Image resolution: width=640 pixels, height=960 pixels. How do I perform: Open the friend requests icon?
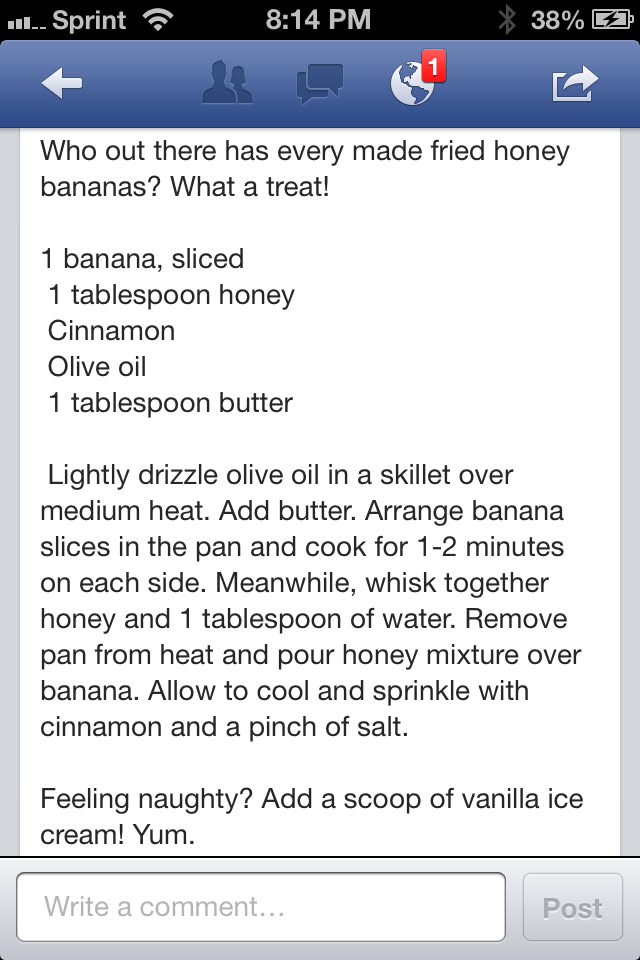pos(228,84)
